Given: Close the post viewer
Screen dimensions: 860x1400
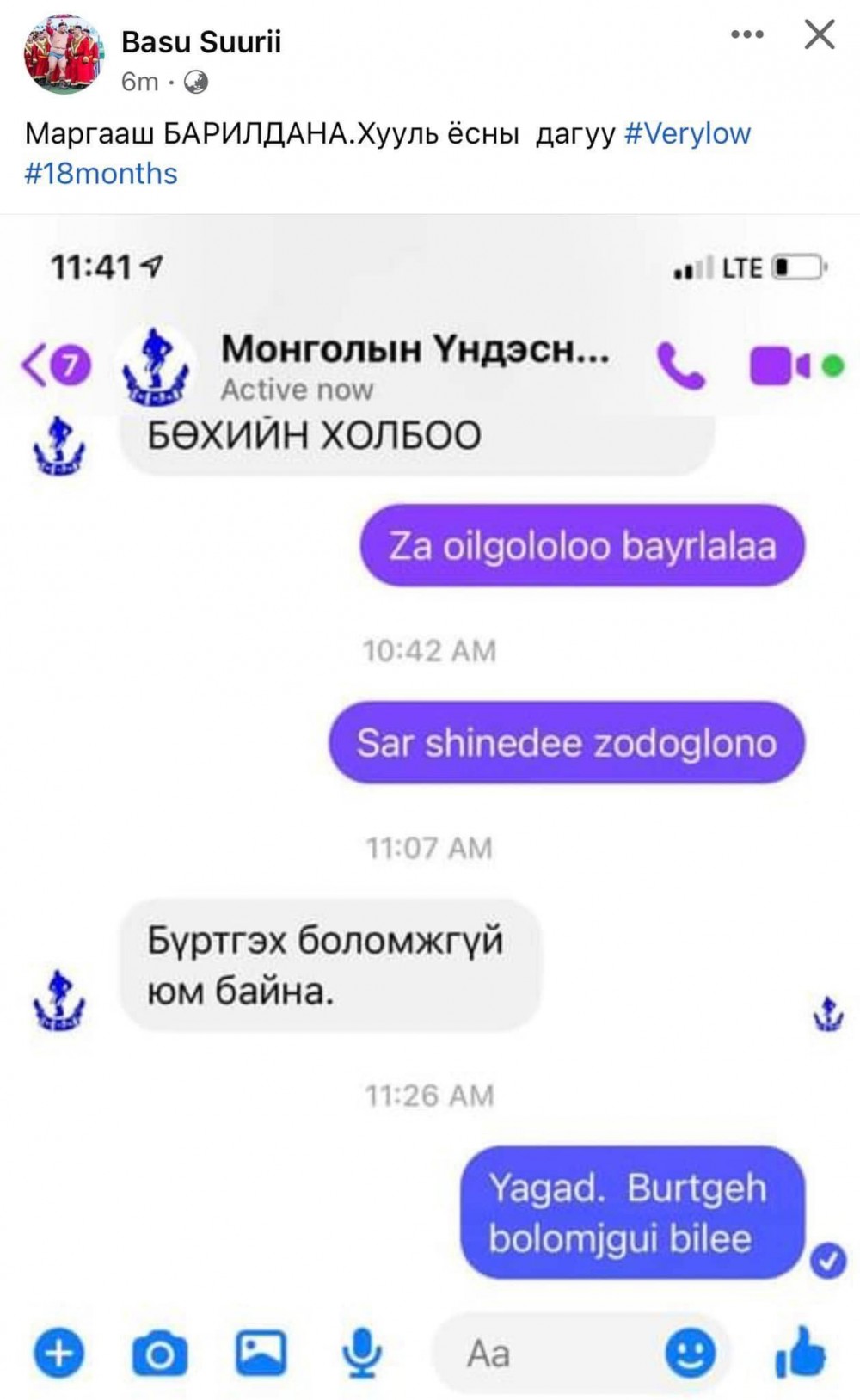Looking at the screenshot, I should [x=819, y=34].
